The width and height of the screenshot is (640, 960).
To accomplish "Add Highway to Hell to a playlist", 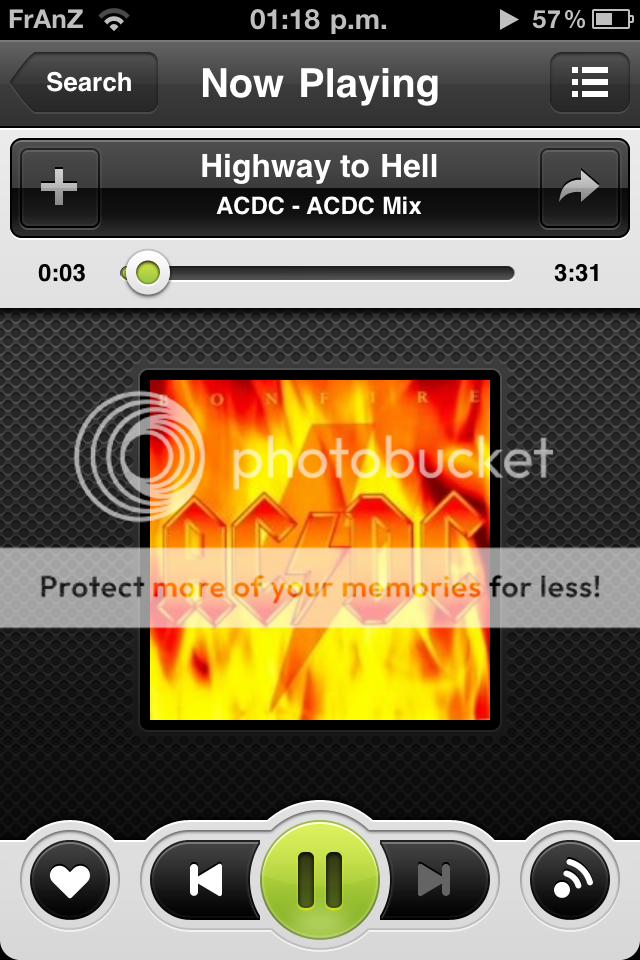I will 60,188.
